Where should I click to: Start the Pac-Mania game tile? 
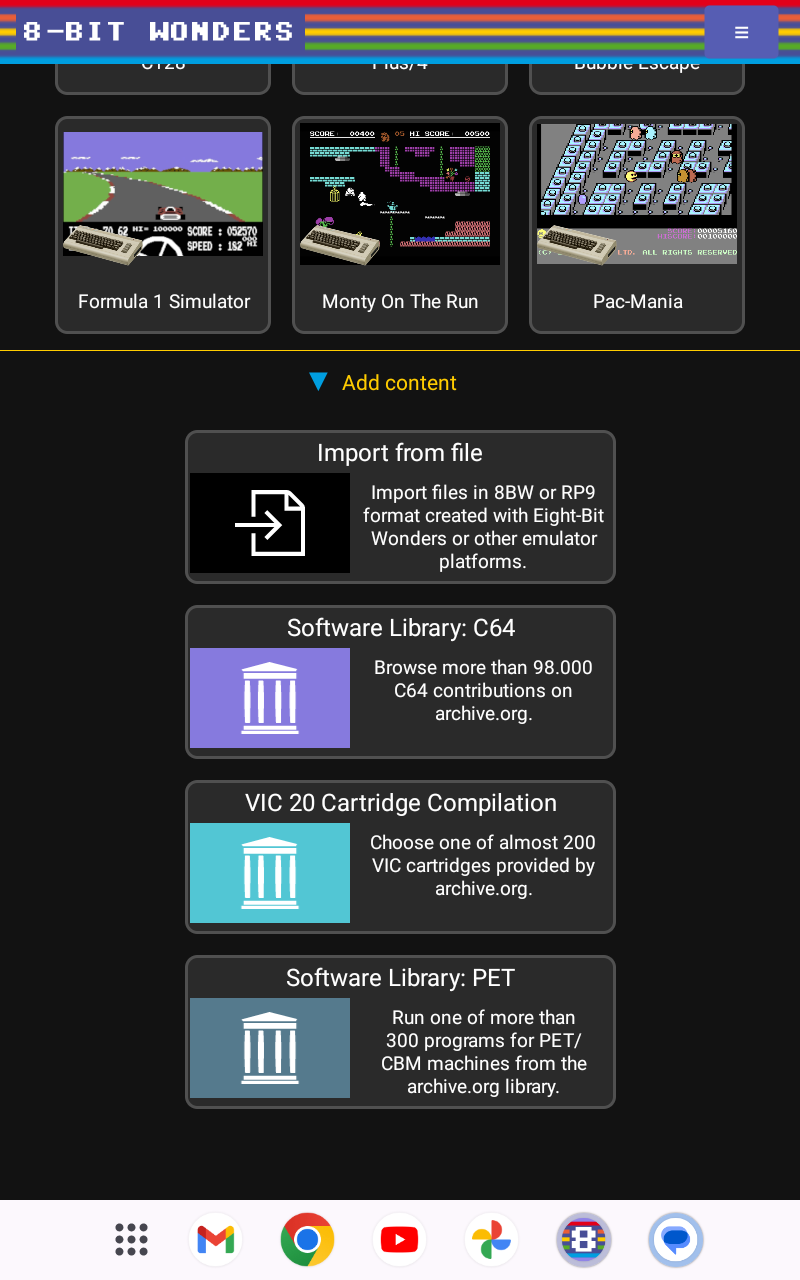click(x=637, y=225)
